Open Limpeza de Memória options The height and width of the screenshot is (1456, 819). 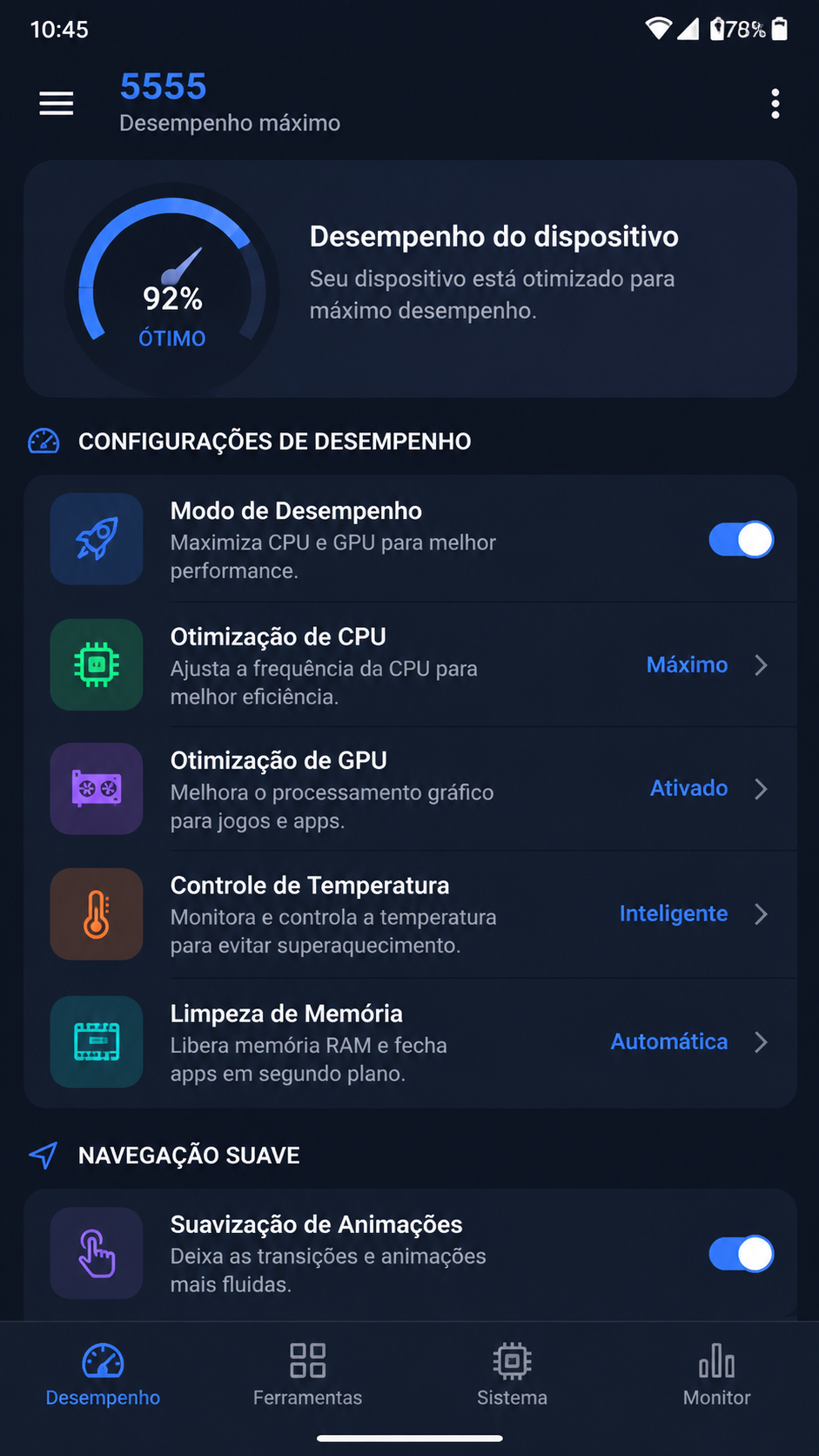click(x=410, y=1042)
